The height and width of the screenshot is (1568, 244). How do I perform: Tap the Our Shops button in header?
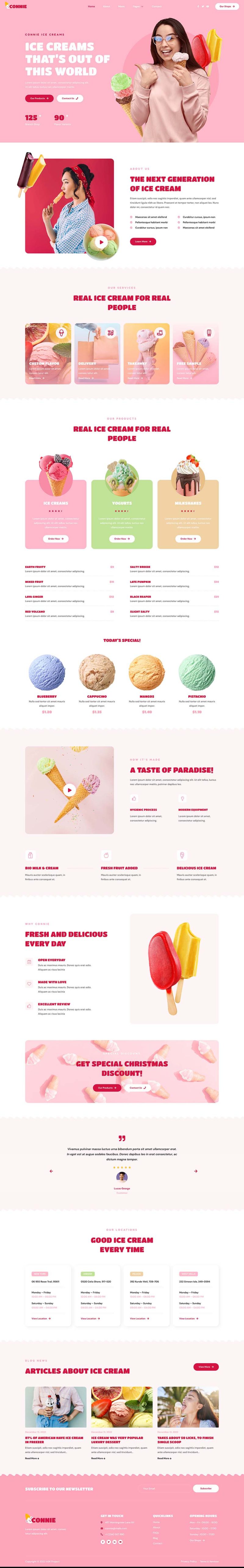pyautogui.click(x=226, y=6)
